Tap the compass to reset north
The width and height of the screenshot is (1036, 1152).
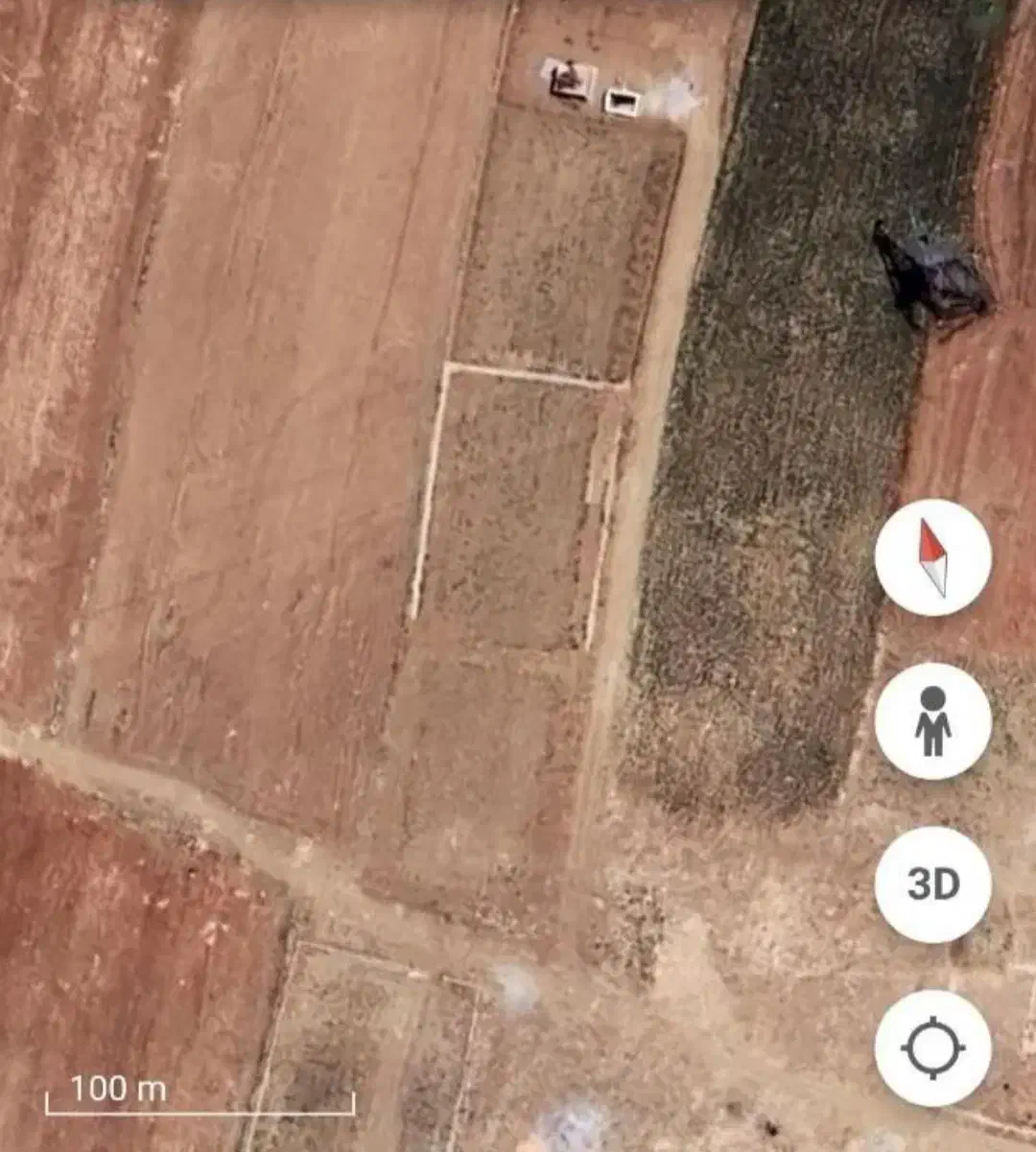(x=932, y=558)
